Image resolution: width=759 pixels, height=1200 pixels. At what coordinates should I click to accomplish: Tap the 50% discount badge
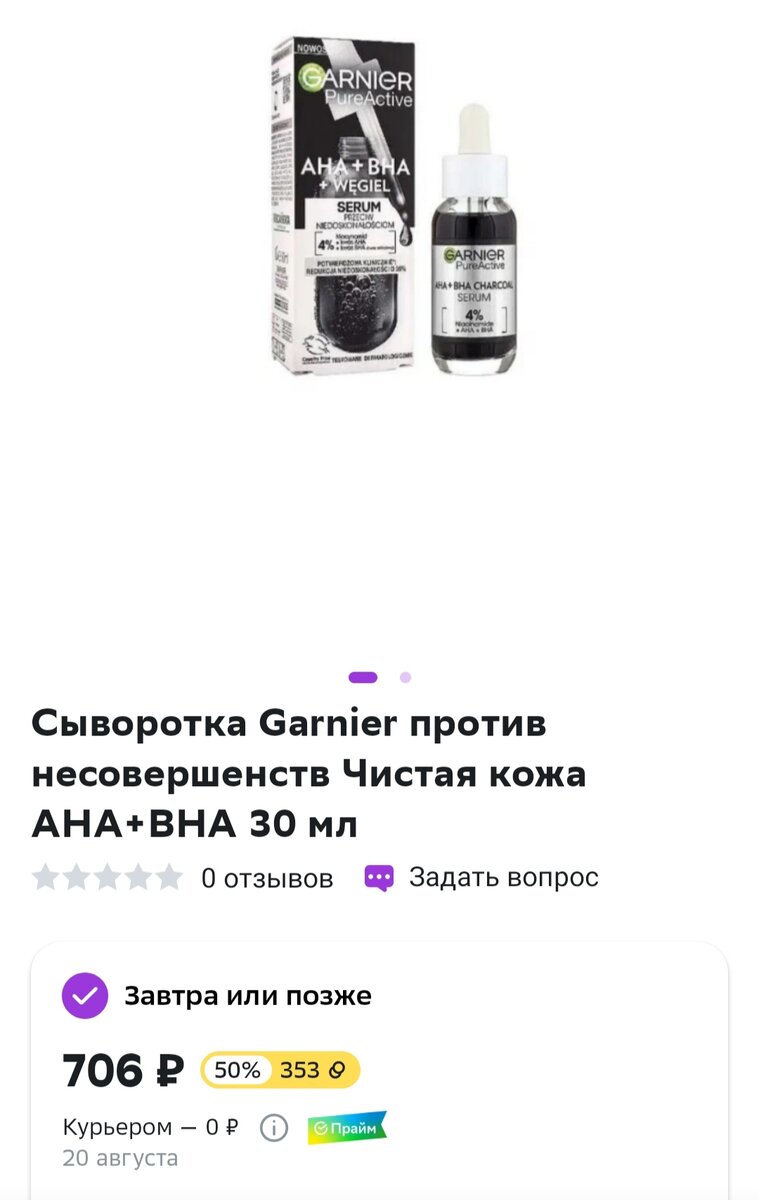[240, 1069]
